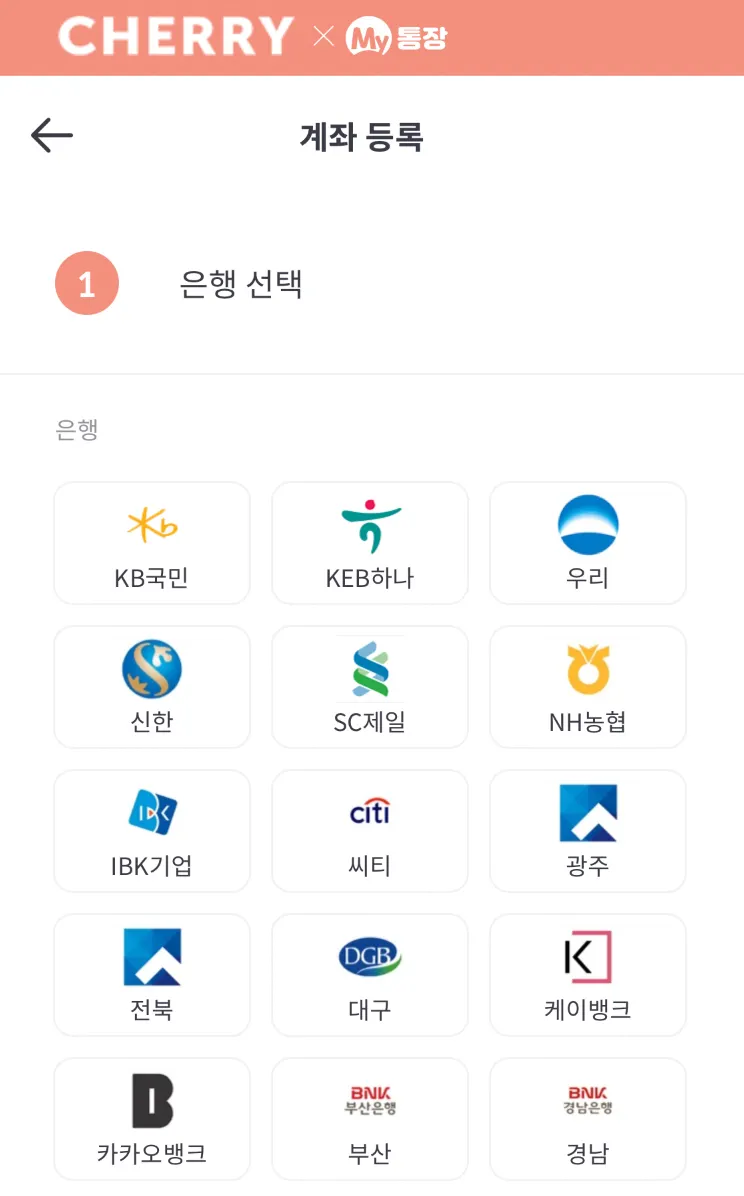Choose SC제일 bank

370,687
